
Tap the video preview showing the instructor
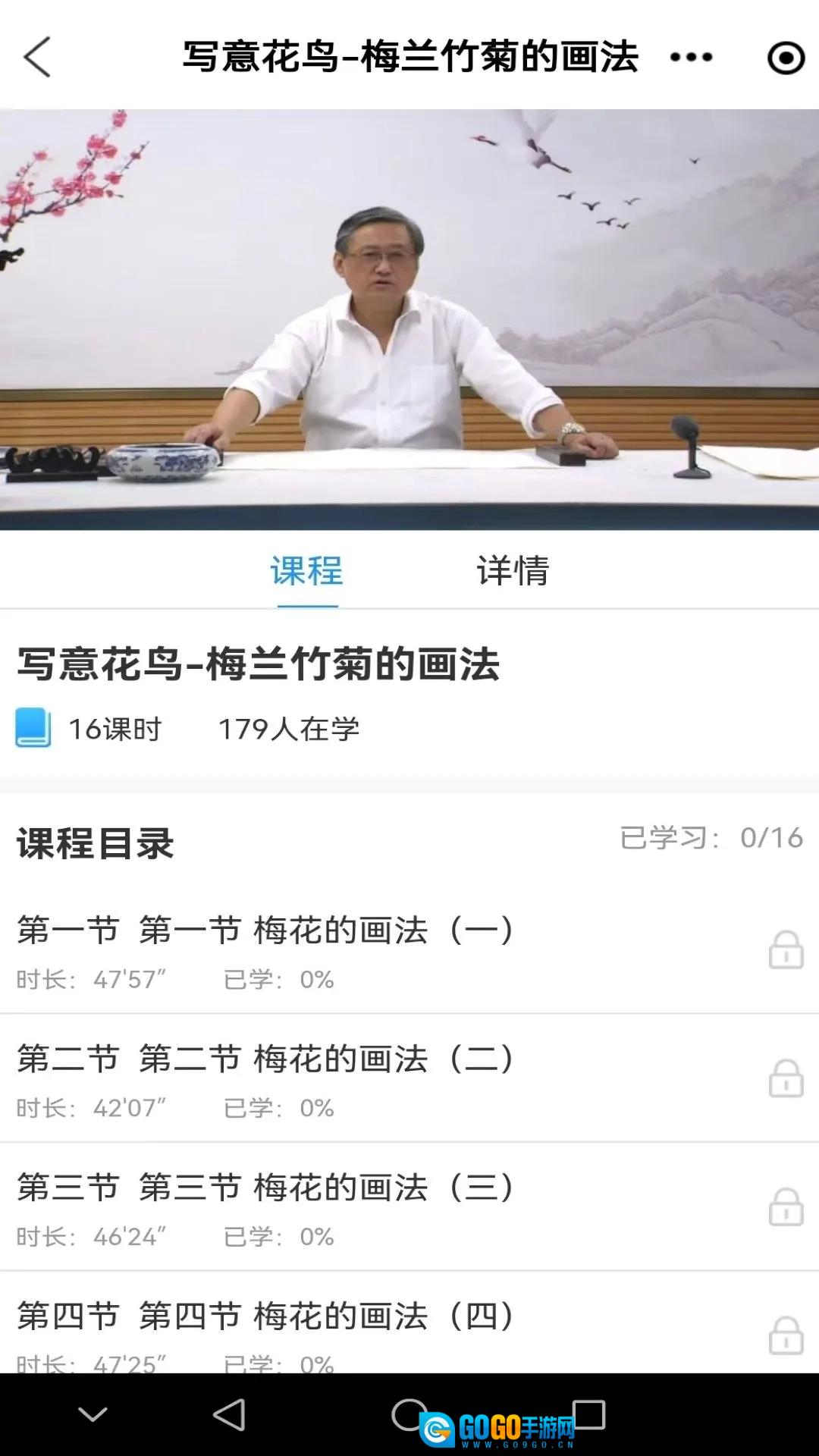pos(409,318)
